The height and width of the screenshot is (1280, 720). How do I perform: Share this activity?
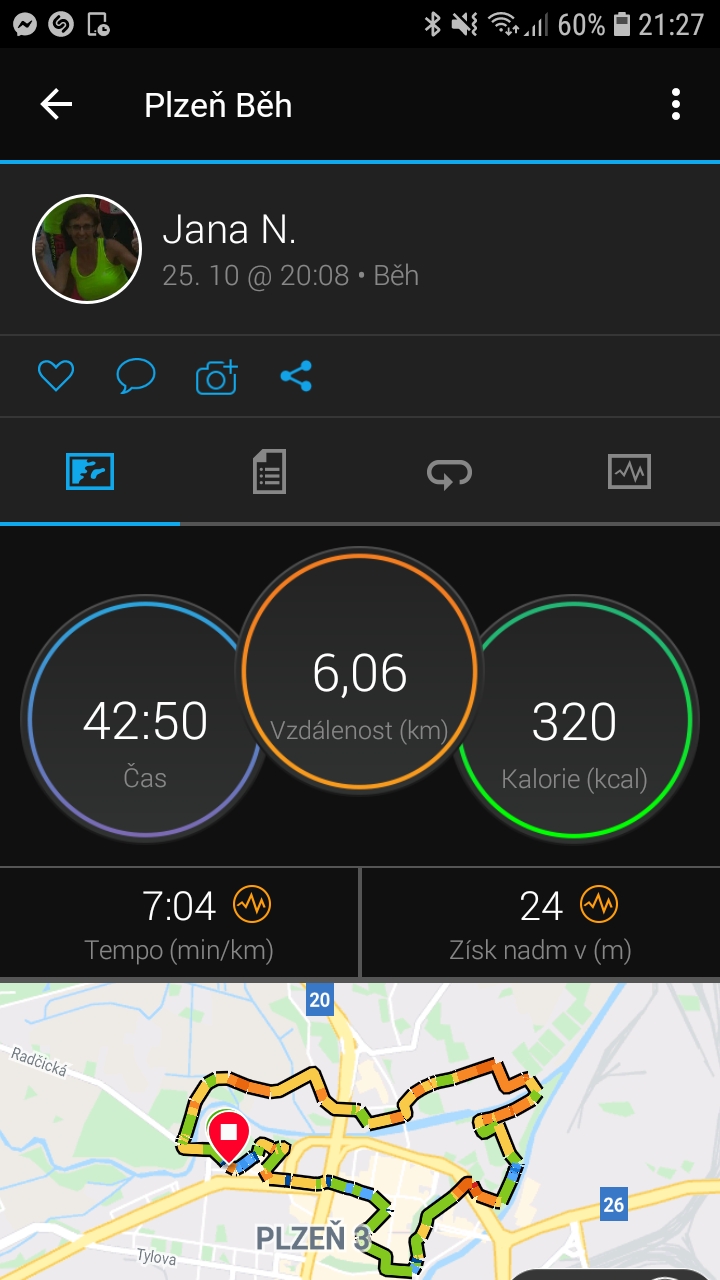pos(296,376)
